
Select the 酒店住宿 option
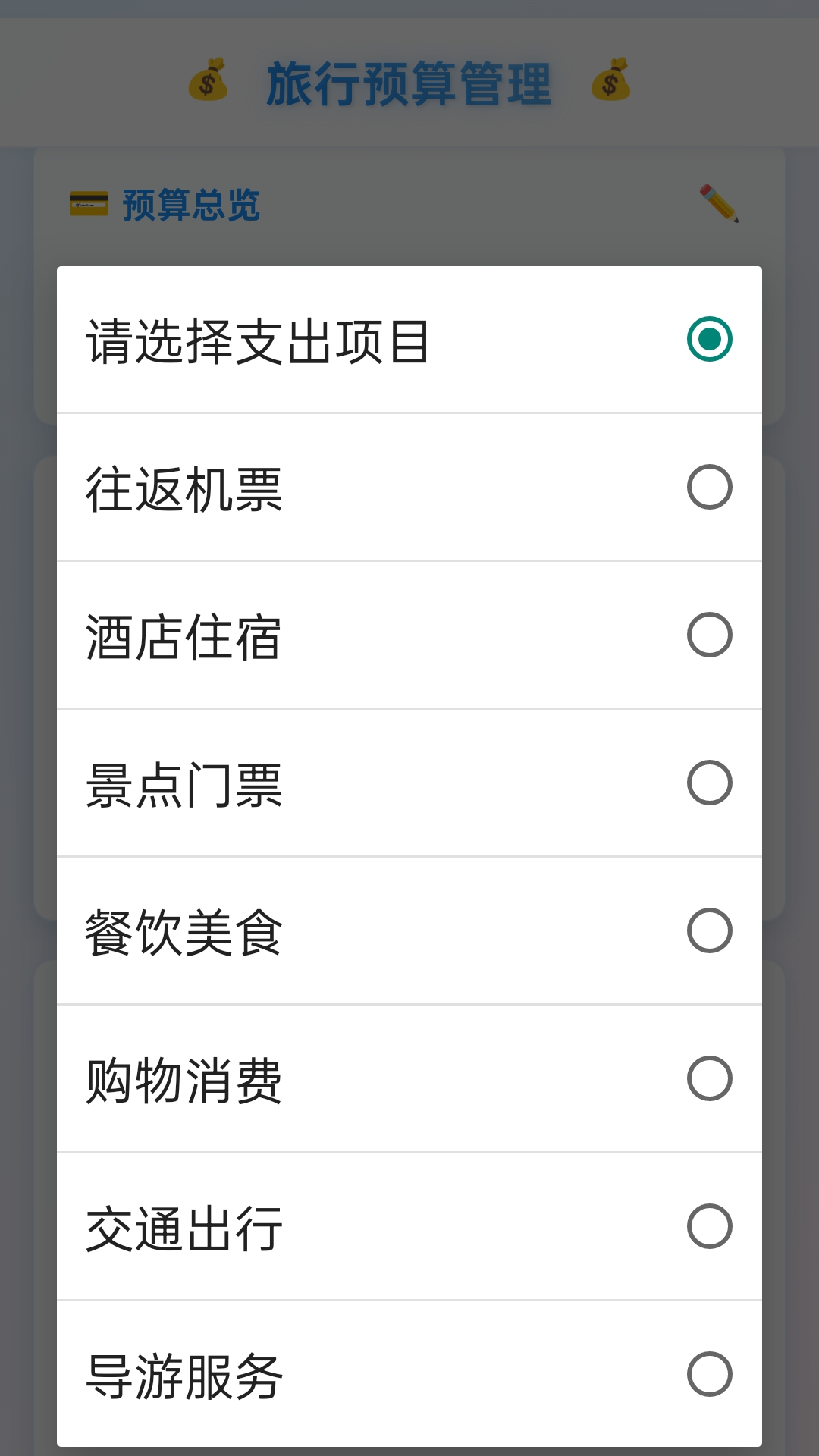(409, 635)
